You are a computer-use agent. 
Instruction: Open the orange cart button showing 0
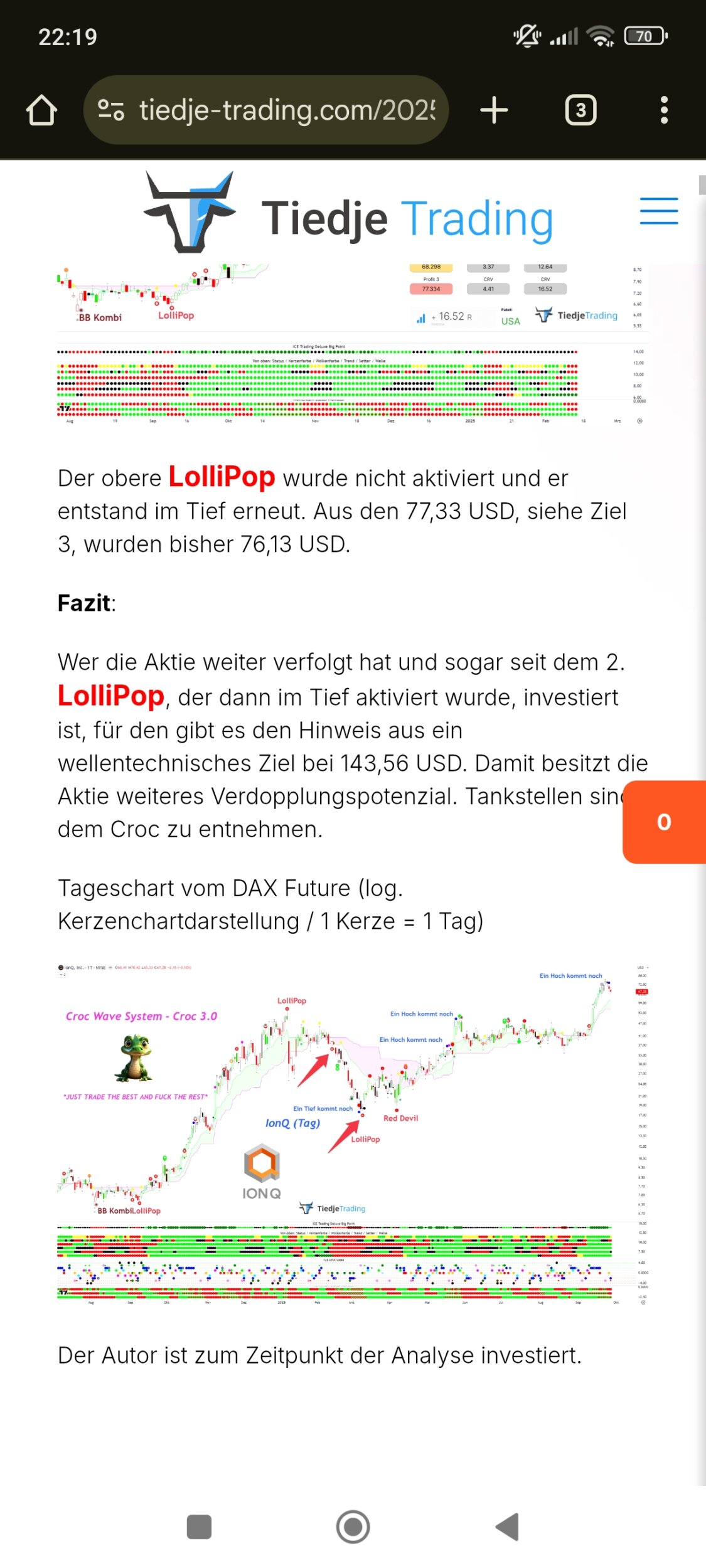pos(663,822)
